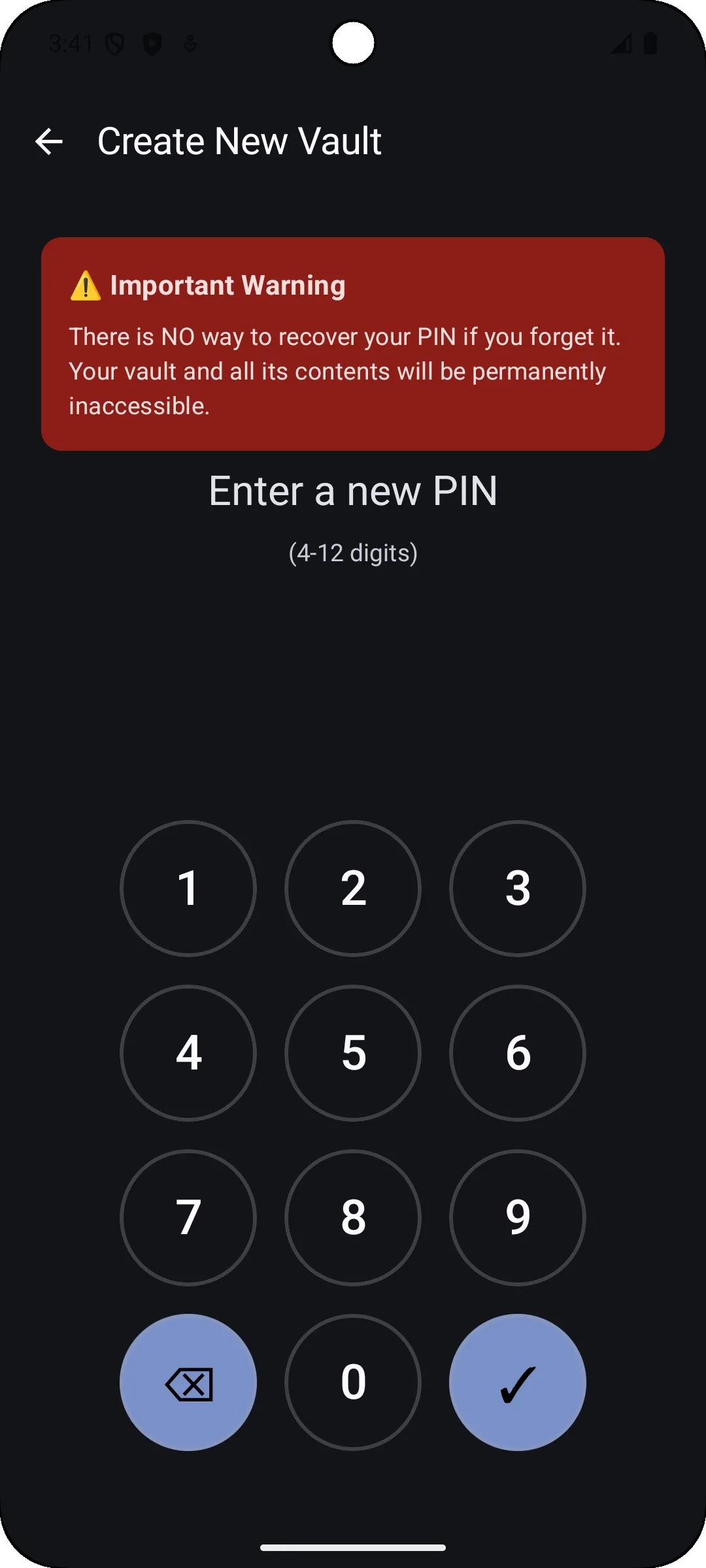Go back from Create New Vault
706x1568 pixels.
(x=49, y=141)
